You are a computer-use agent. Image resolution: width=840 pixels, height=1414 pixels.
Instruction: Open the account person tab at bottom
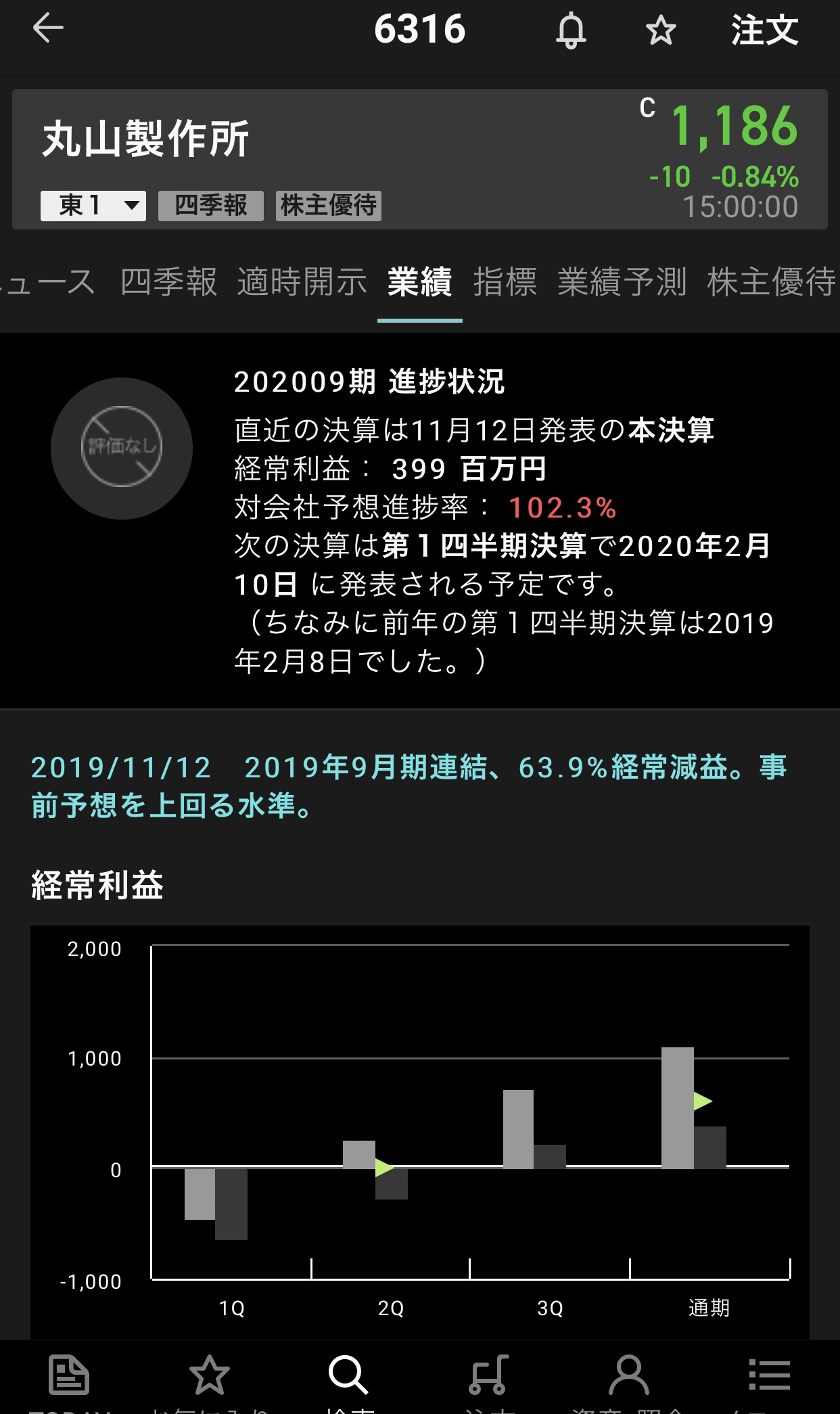(628, 1377)
